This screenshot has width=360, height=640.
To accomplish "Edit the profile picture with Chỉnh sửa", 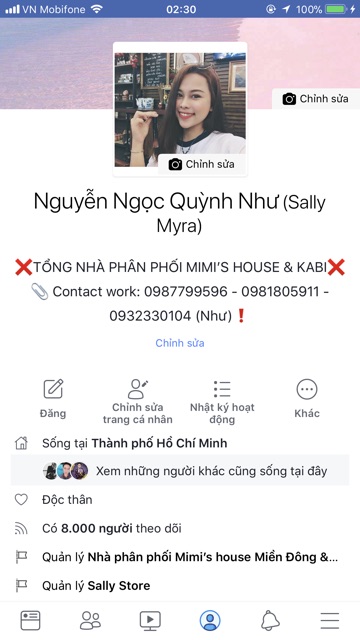I will point(202,164).
